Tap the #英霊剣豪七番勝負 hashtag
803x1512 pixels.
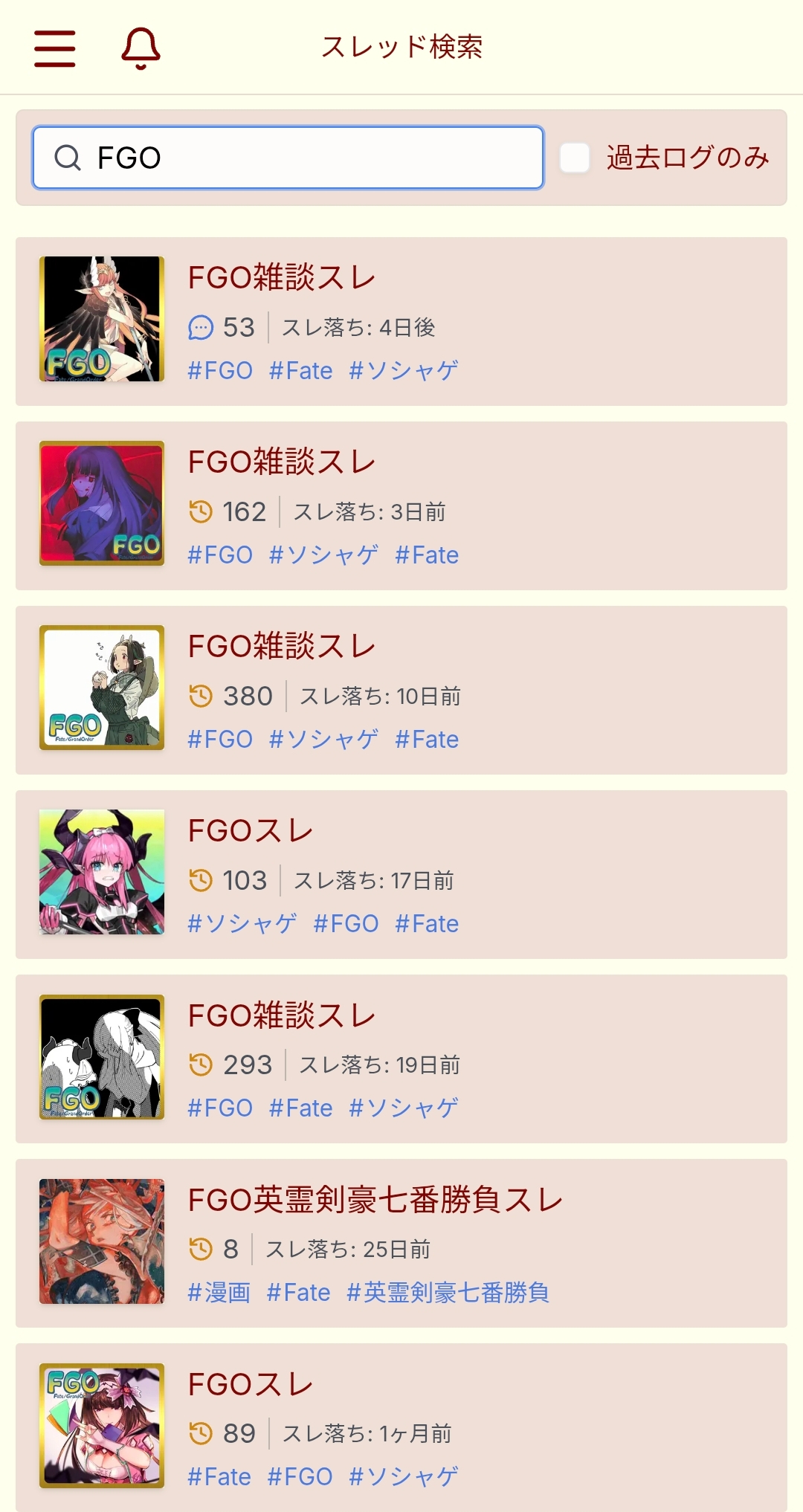[448, 1292]
